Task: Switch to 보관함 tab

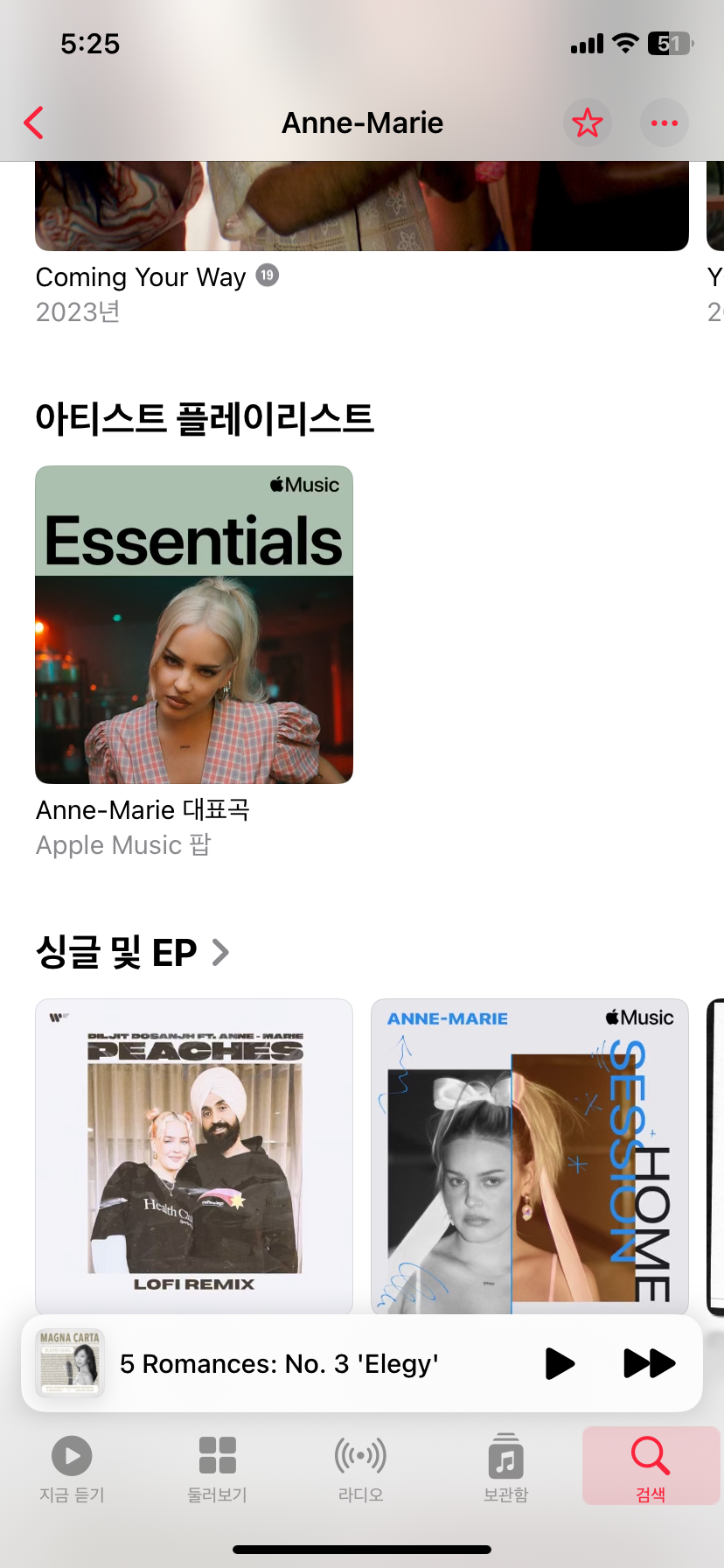Action: tap(505, 1468)
